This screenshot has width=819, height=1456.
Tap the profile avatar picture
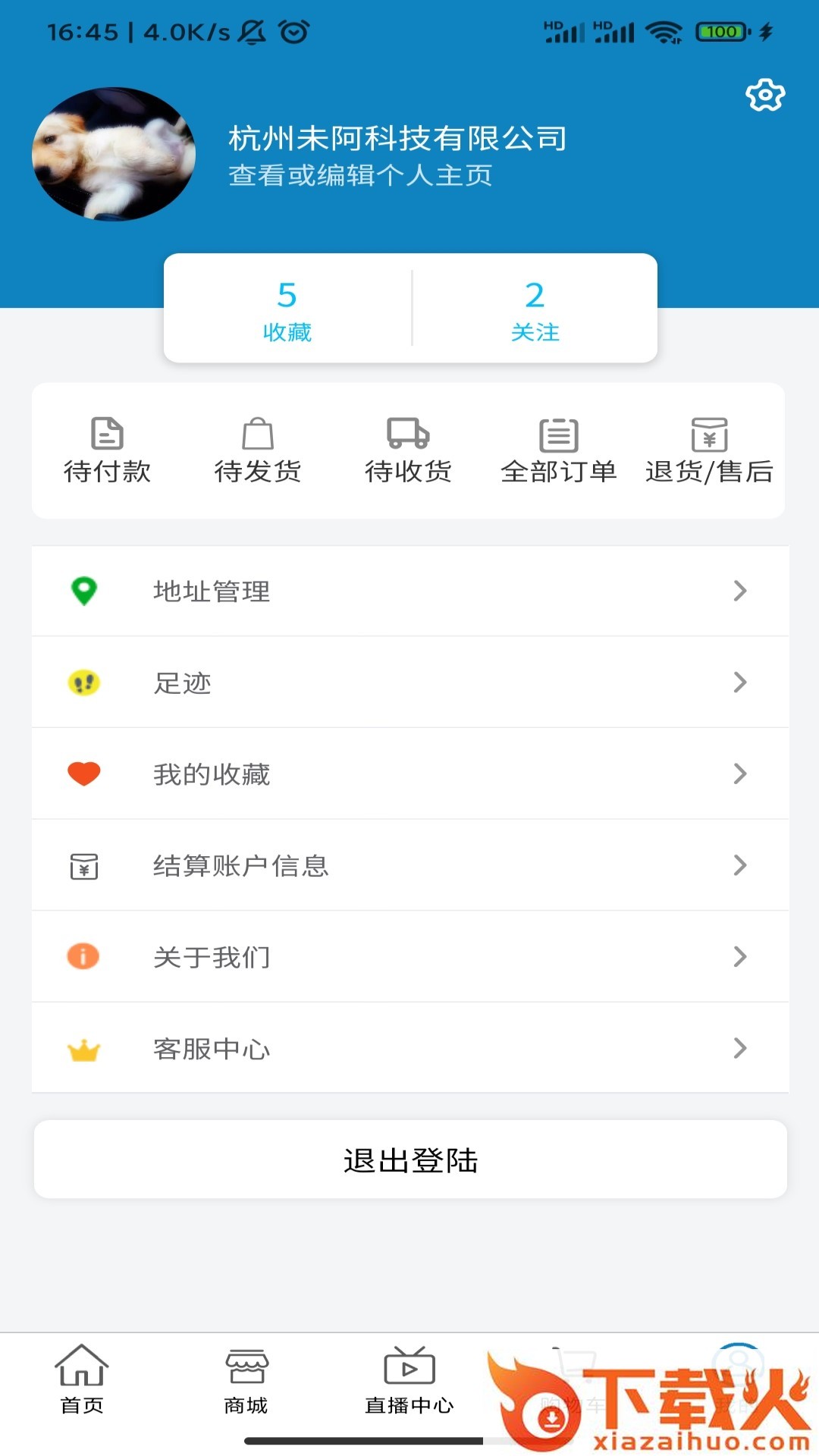(x=114, y=154)
